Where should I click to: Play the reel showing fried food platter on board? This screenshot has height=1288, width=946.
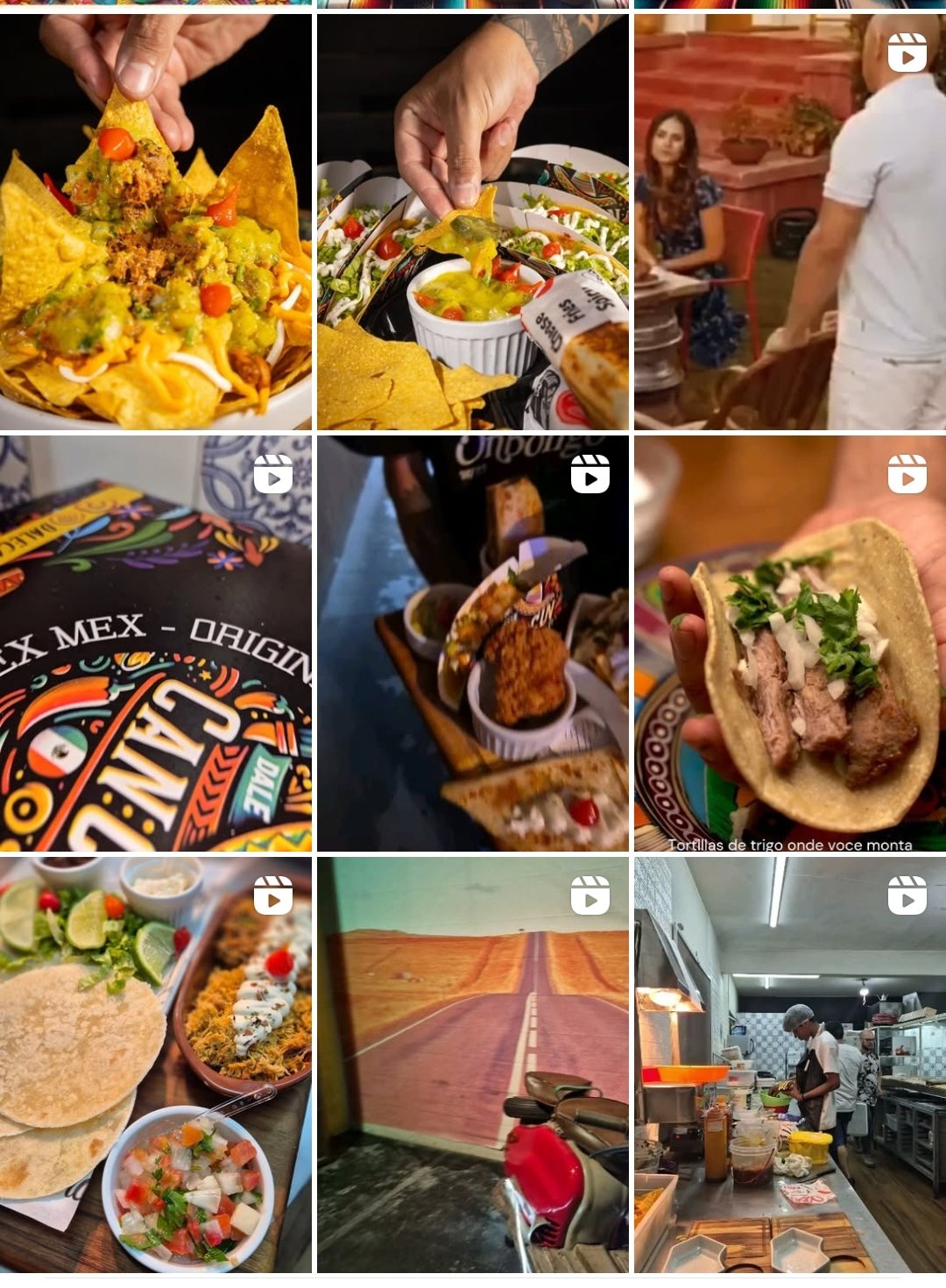[x=473, y=643]
